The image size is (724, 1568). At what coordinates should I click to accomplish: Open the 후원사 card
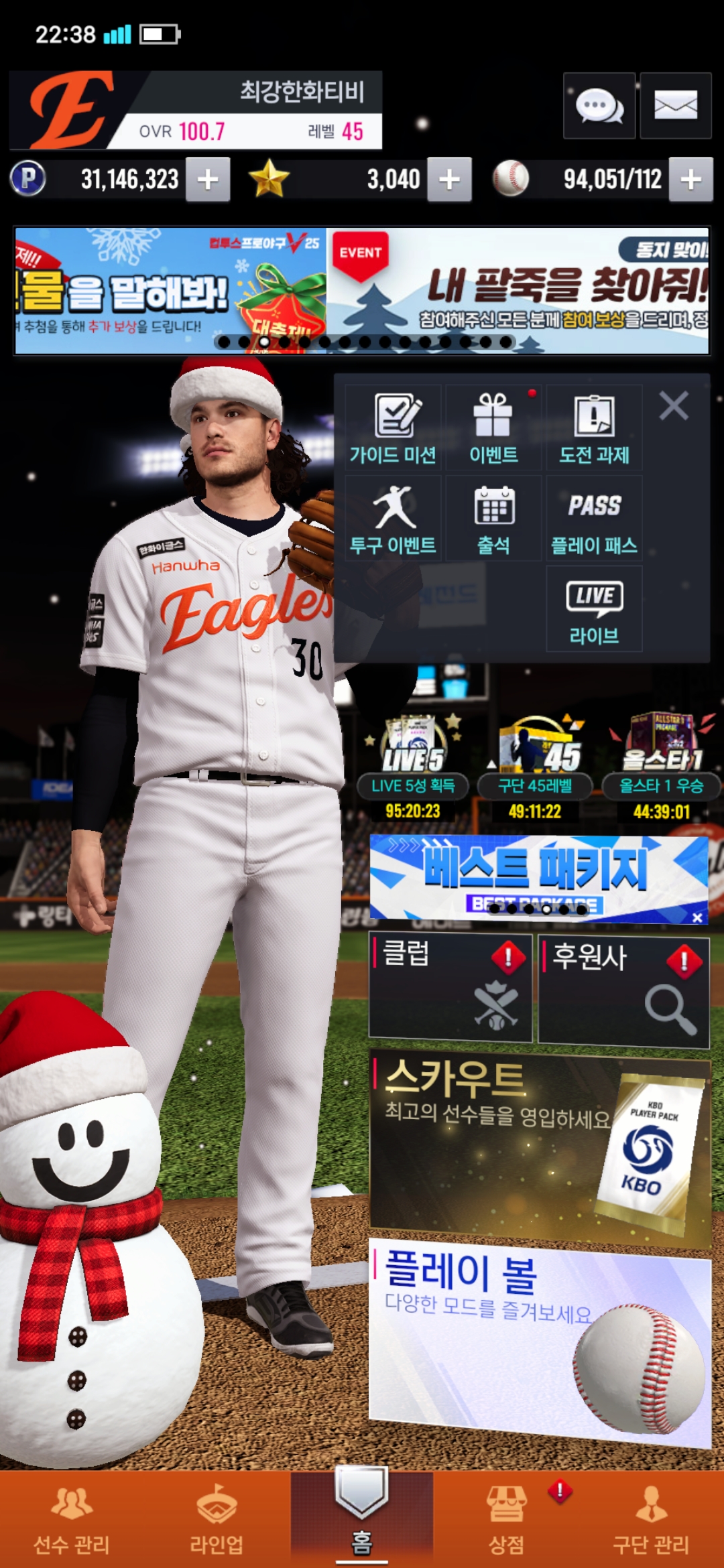tap(623, 990)
